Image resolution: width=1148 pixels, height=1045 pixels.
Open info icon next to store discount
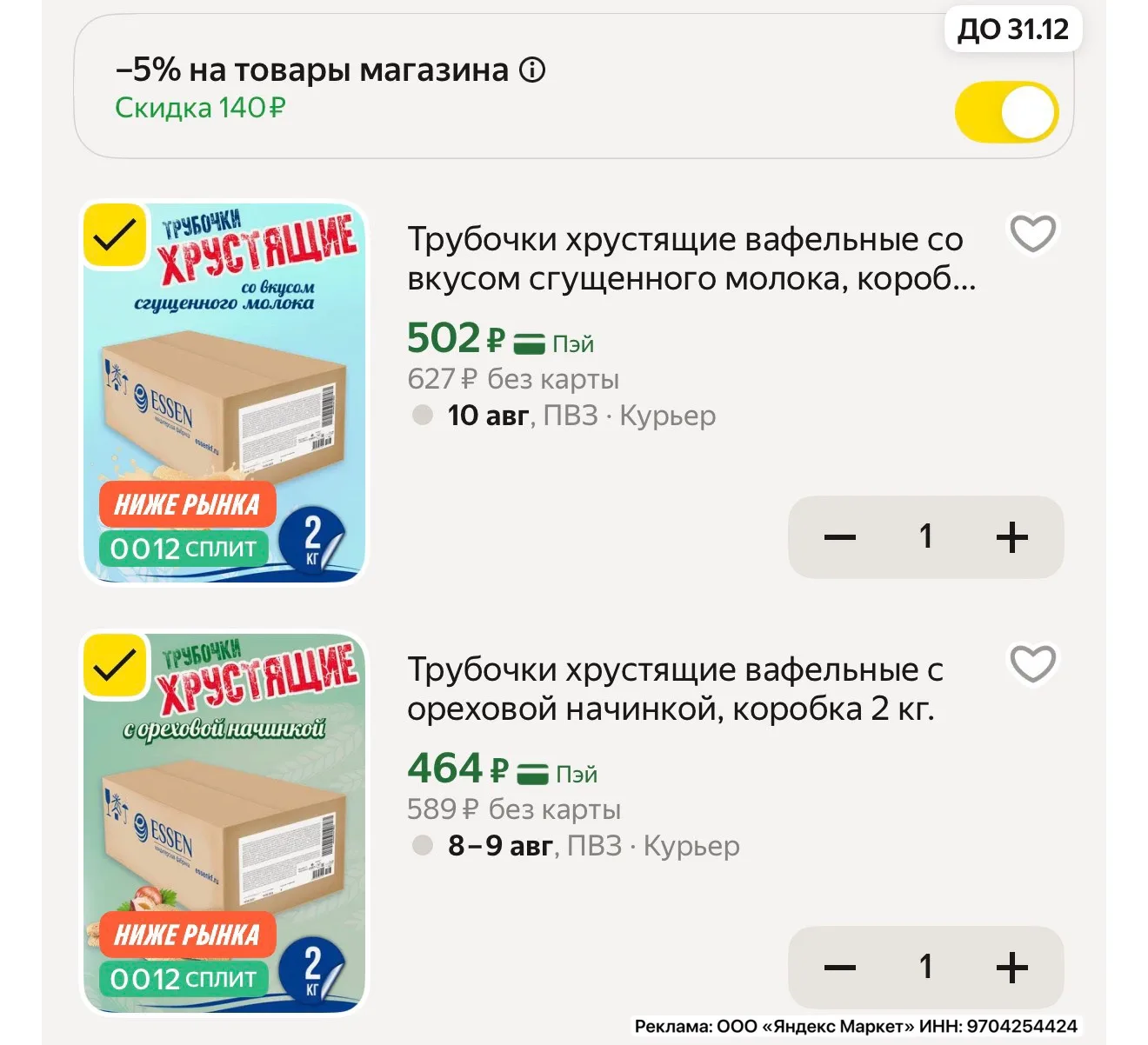(532, 70)
